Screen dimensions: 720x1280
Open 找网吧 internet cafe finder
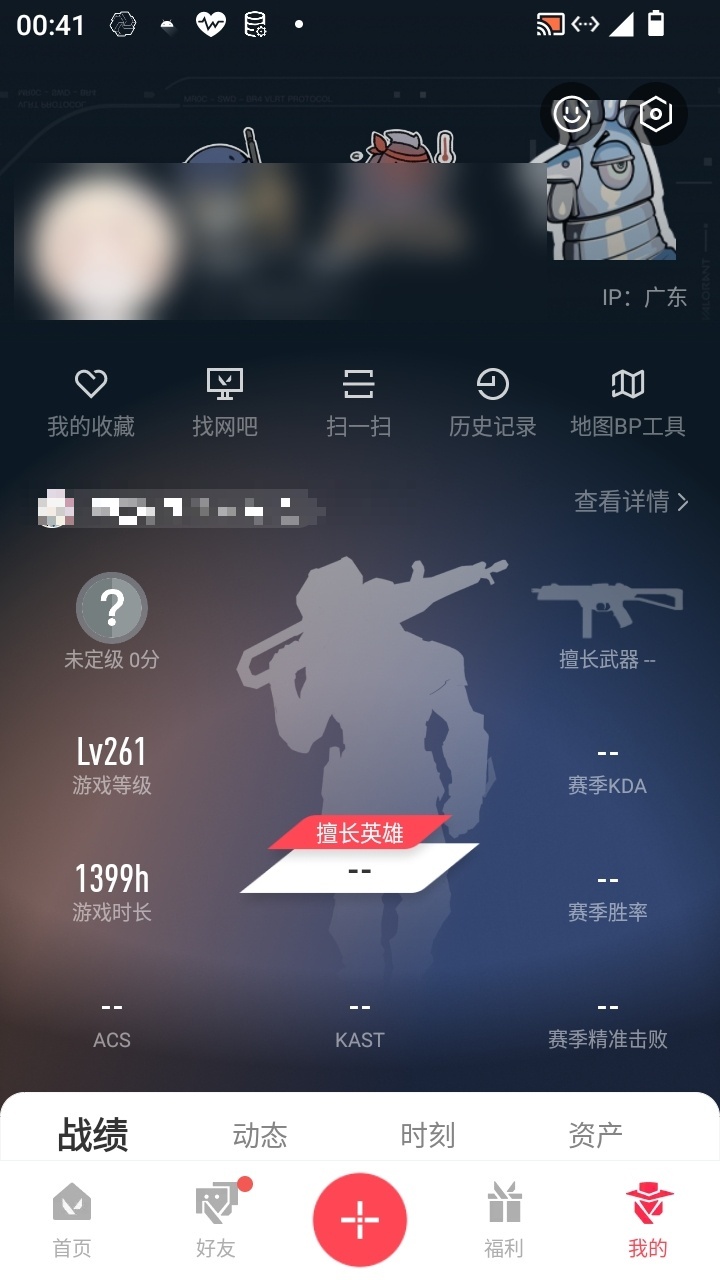tap(225, 403)
